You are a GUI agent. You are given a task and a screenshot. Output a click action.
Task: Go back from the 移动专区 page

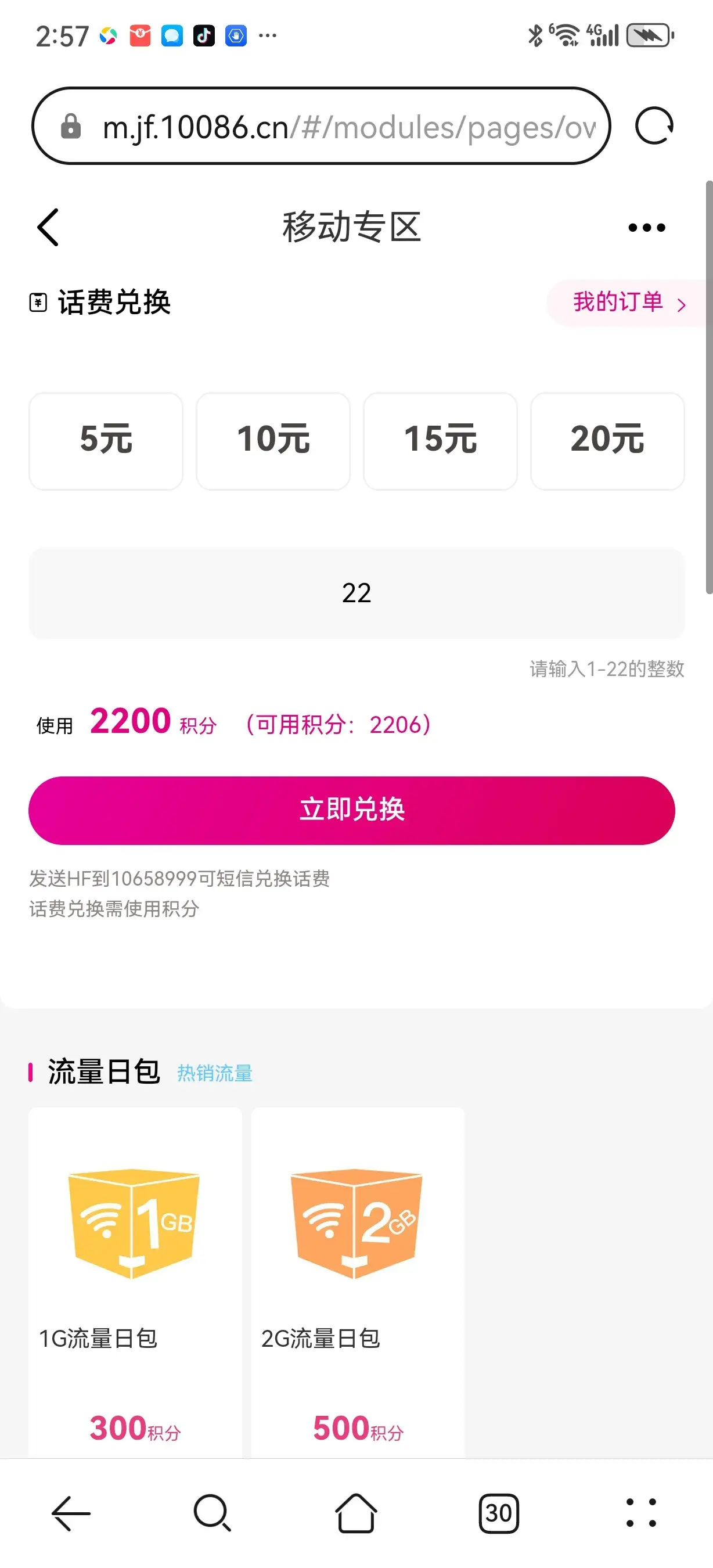[48, 227]
